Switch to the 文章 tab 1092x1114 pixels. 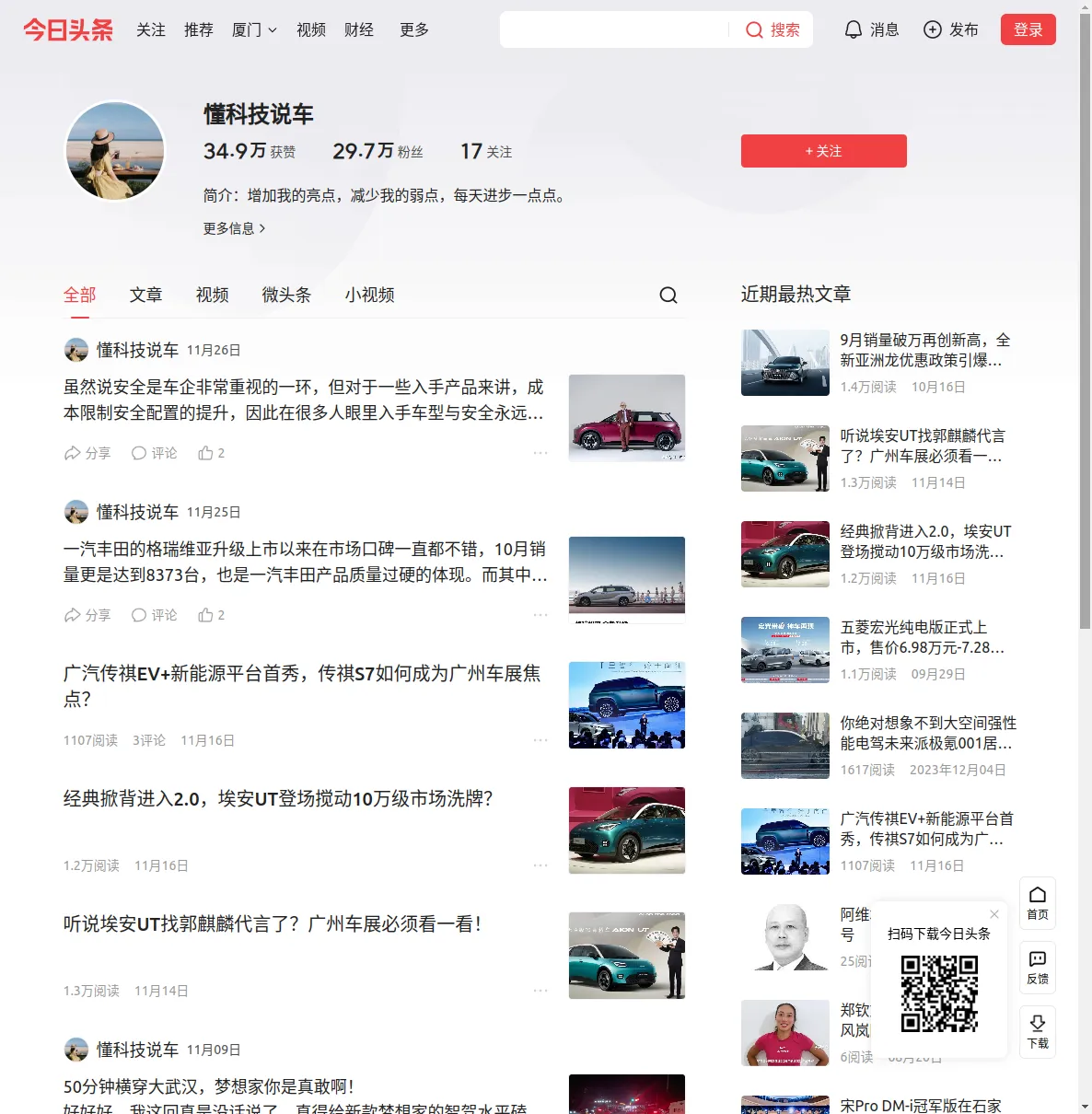145,295
